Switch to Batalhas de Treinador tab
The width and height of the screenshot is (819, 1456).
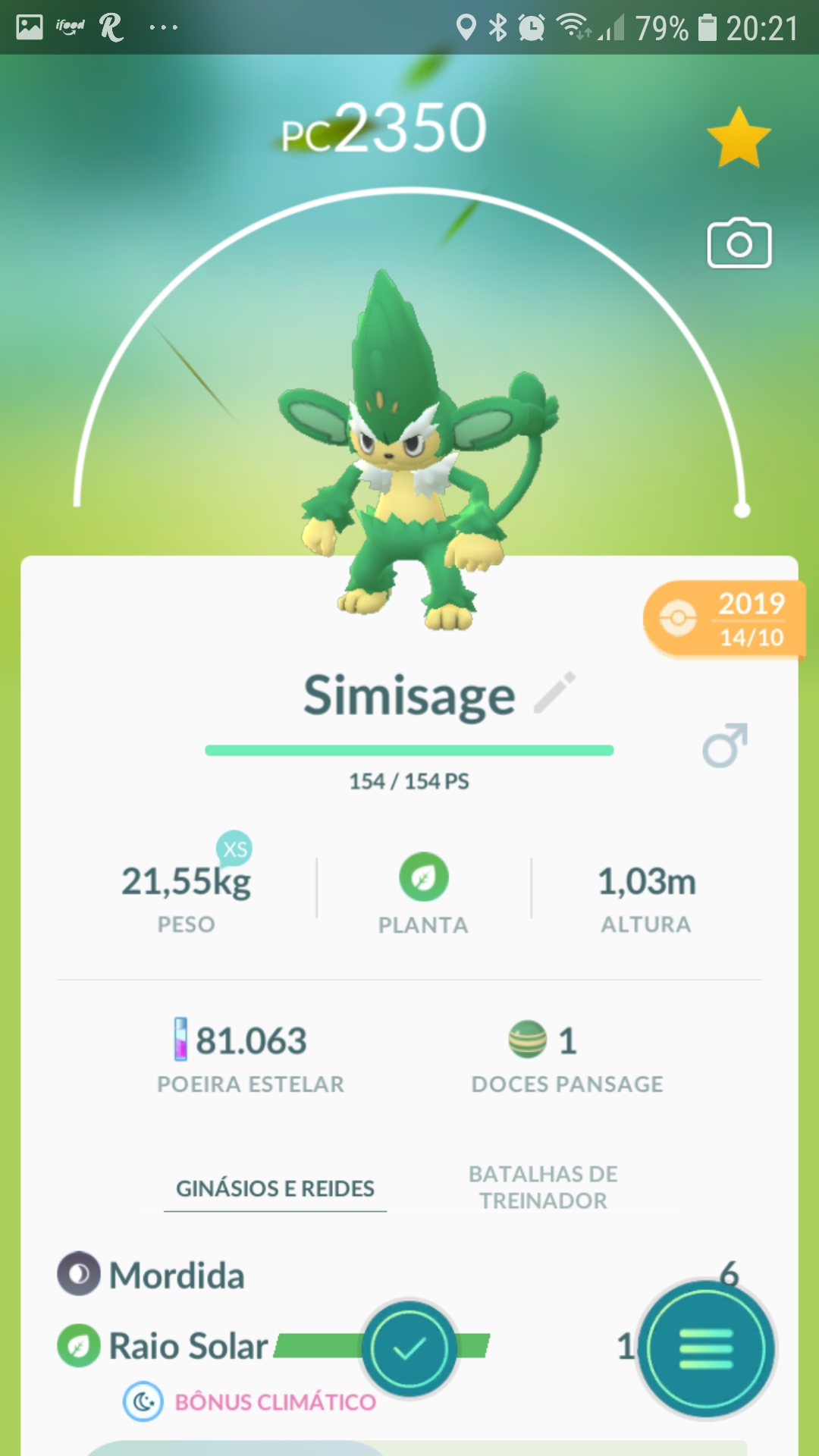click(543, 1187)
